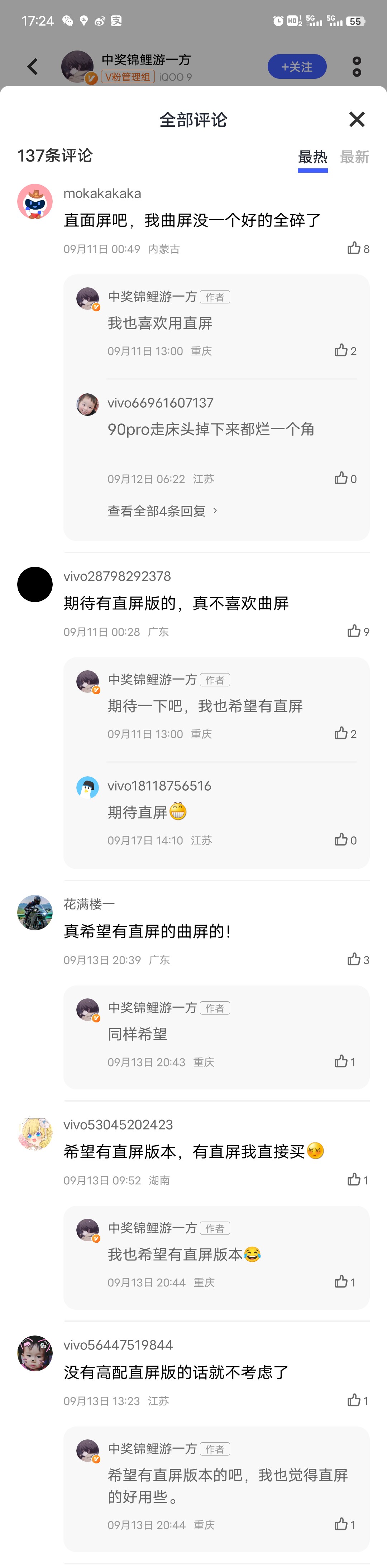The image size is (387, 1568).
Task: Switch to the 最新 sorting tab
Action: tap(354, 157)
